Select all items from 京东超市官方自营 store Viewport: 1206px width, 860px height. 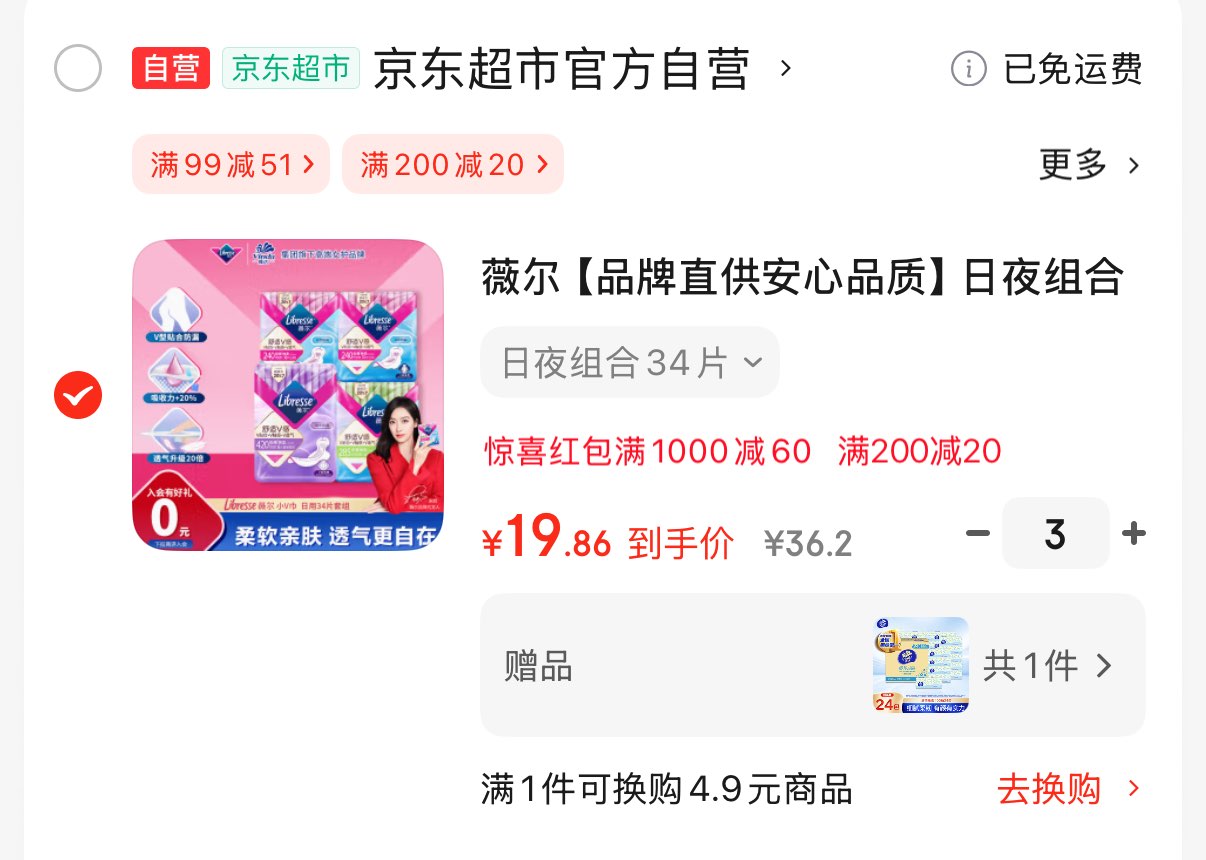click(78, 69)
